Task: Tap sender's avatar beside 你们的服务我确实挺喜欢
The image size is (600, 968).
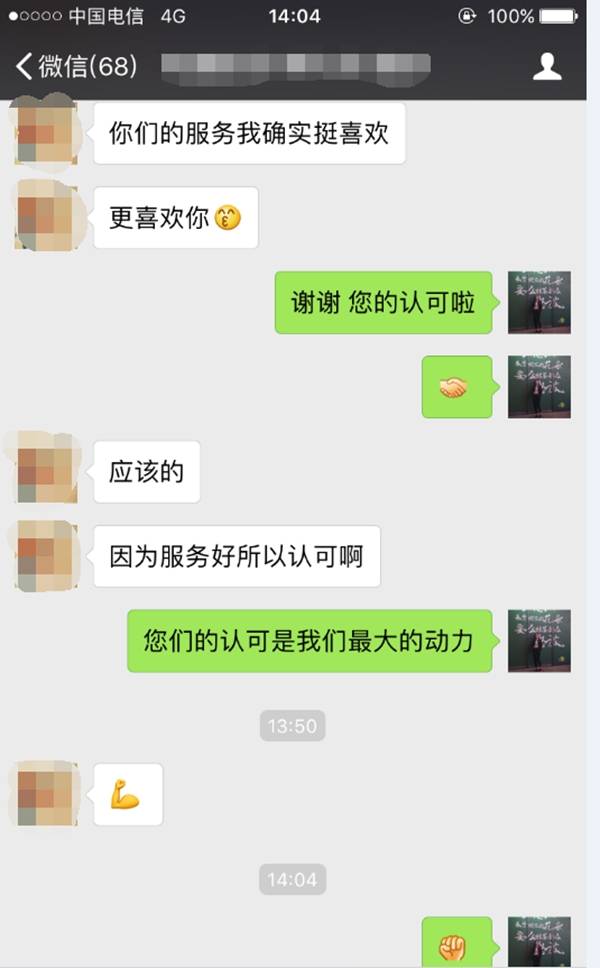Action: (46, 132)
